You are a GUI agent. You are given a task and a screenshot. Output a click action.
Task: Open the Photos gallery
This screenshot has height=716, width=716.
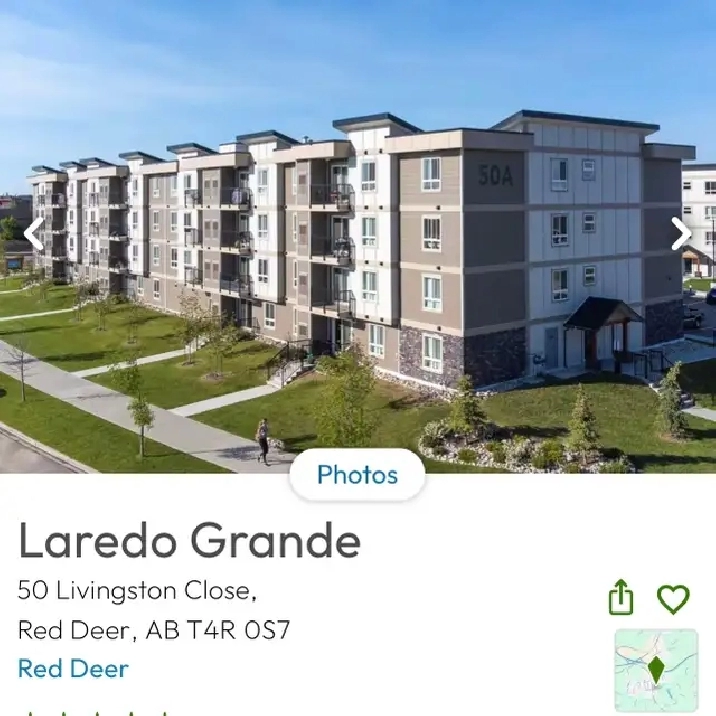tap(357, 475)
